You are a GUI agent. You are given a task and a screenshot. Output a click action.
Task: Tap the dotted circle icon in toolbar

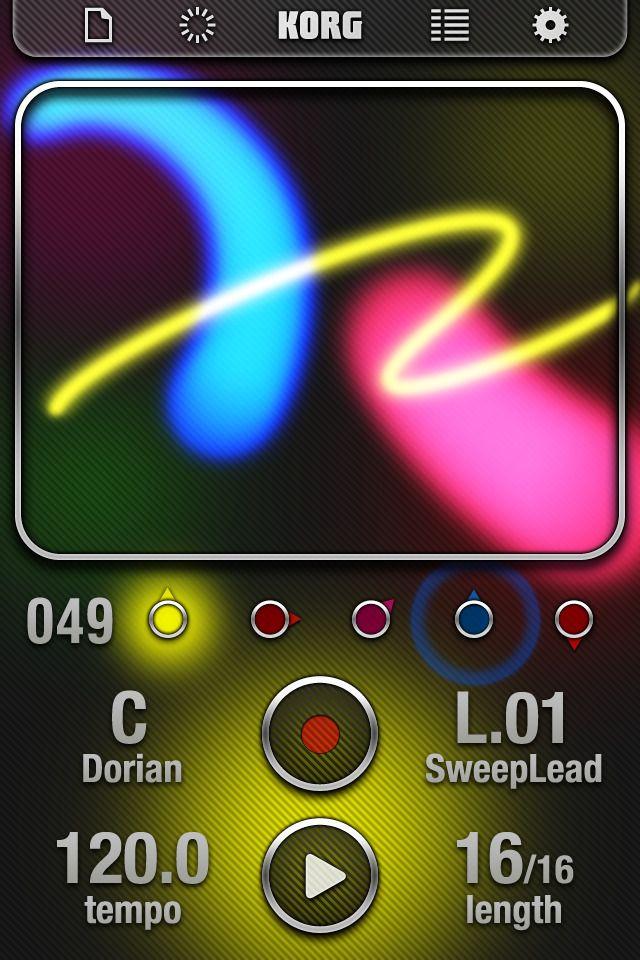(x=197, y=25)
